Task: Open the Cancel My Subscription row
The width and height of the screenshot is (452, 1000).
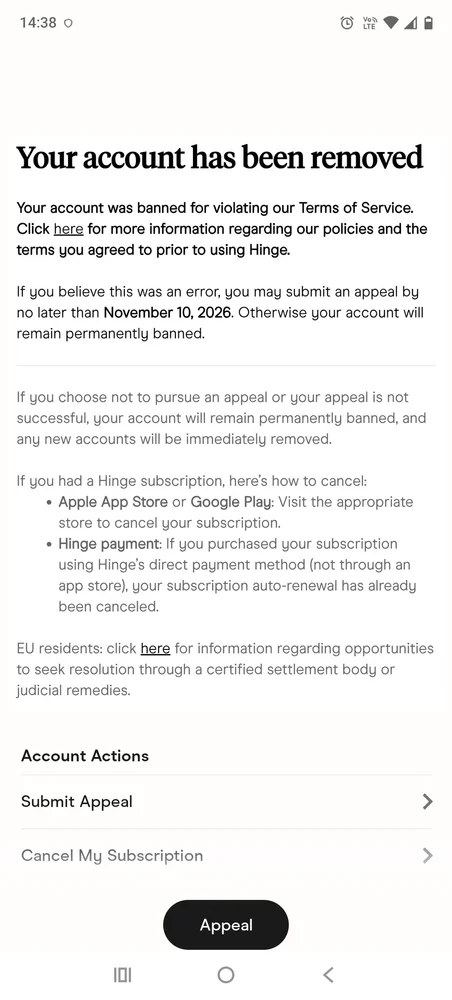Action: coord(226,855)
